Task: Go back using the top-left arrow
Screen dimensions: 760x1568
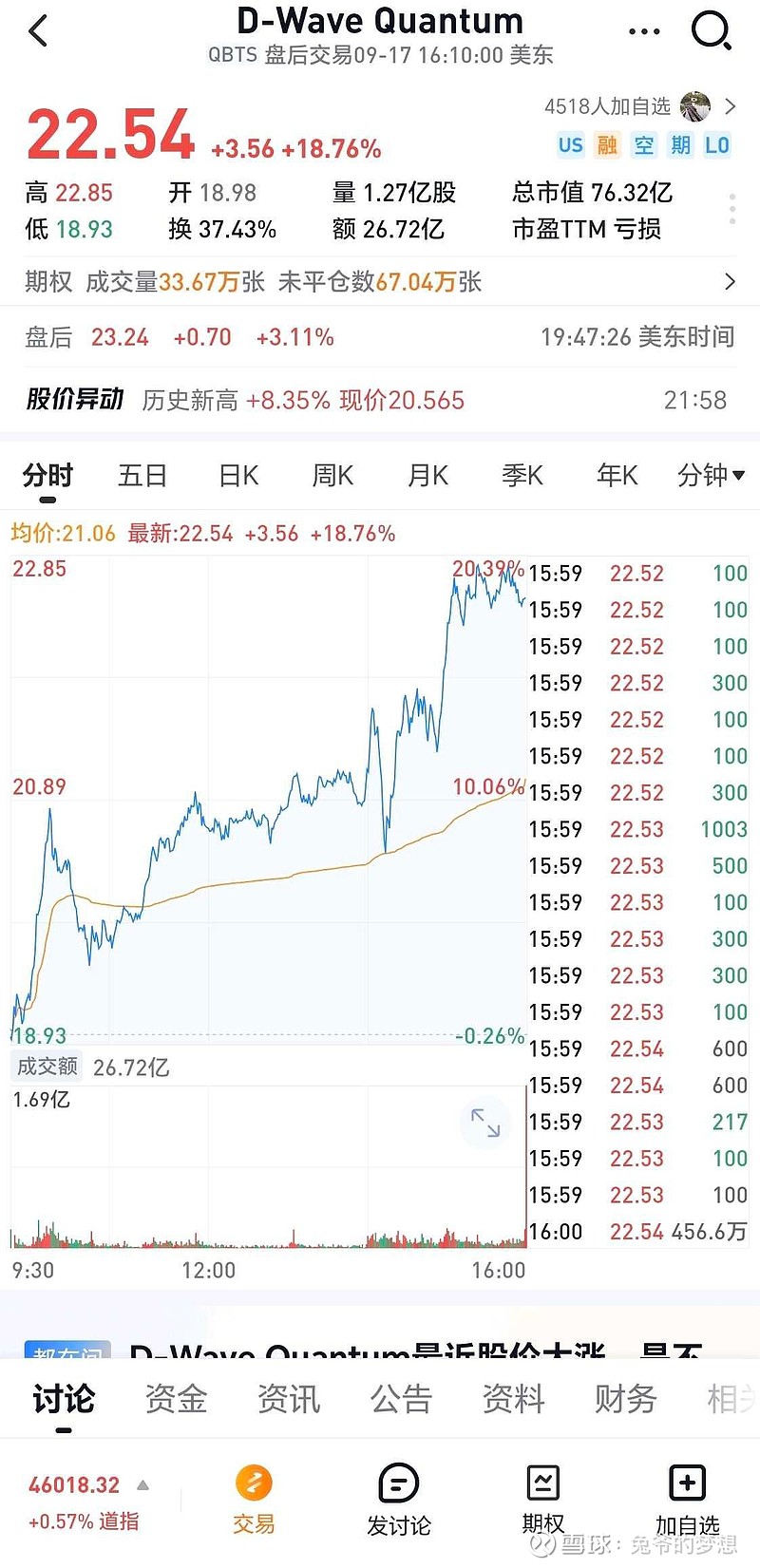Action: [38, 32]
